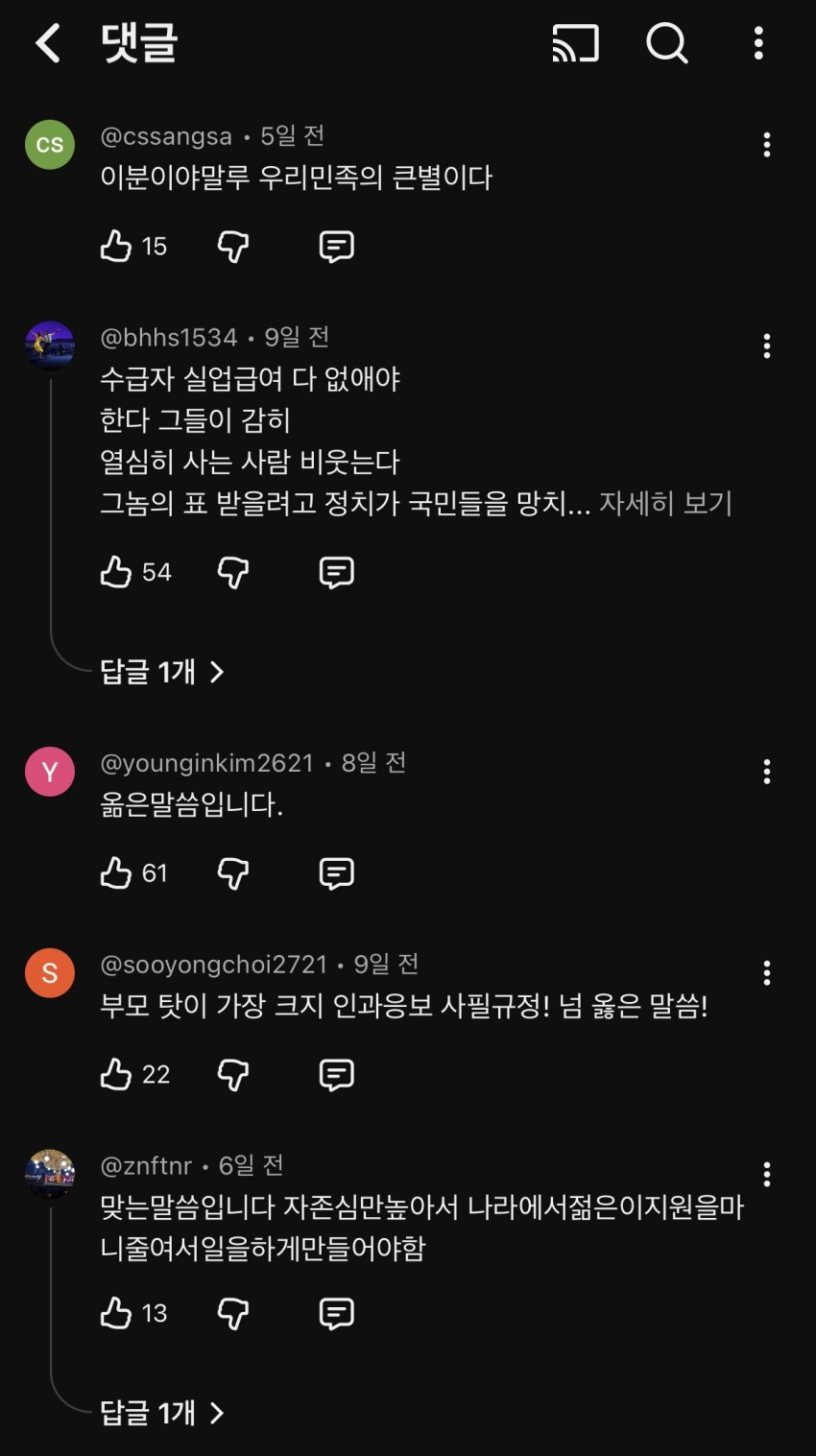Open the top bar overflow menu
The height and width of the screenshot is (1456, 816).
pyautogui.click(x=758, y=44)
